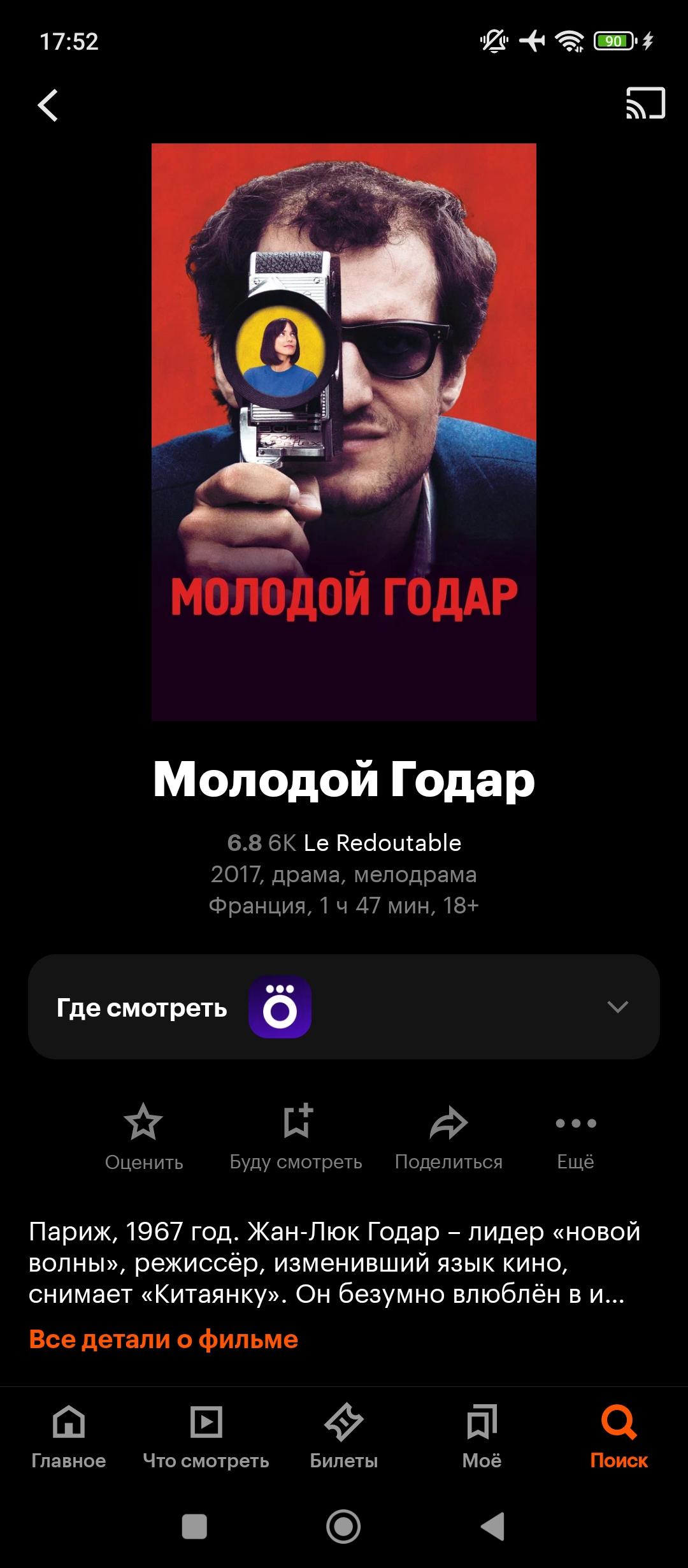Go back using the top-left arrow
688x1568 pixels.
click(x=48, y=105)
